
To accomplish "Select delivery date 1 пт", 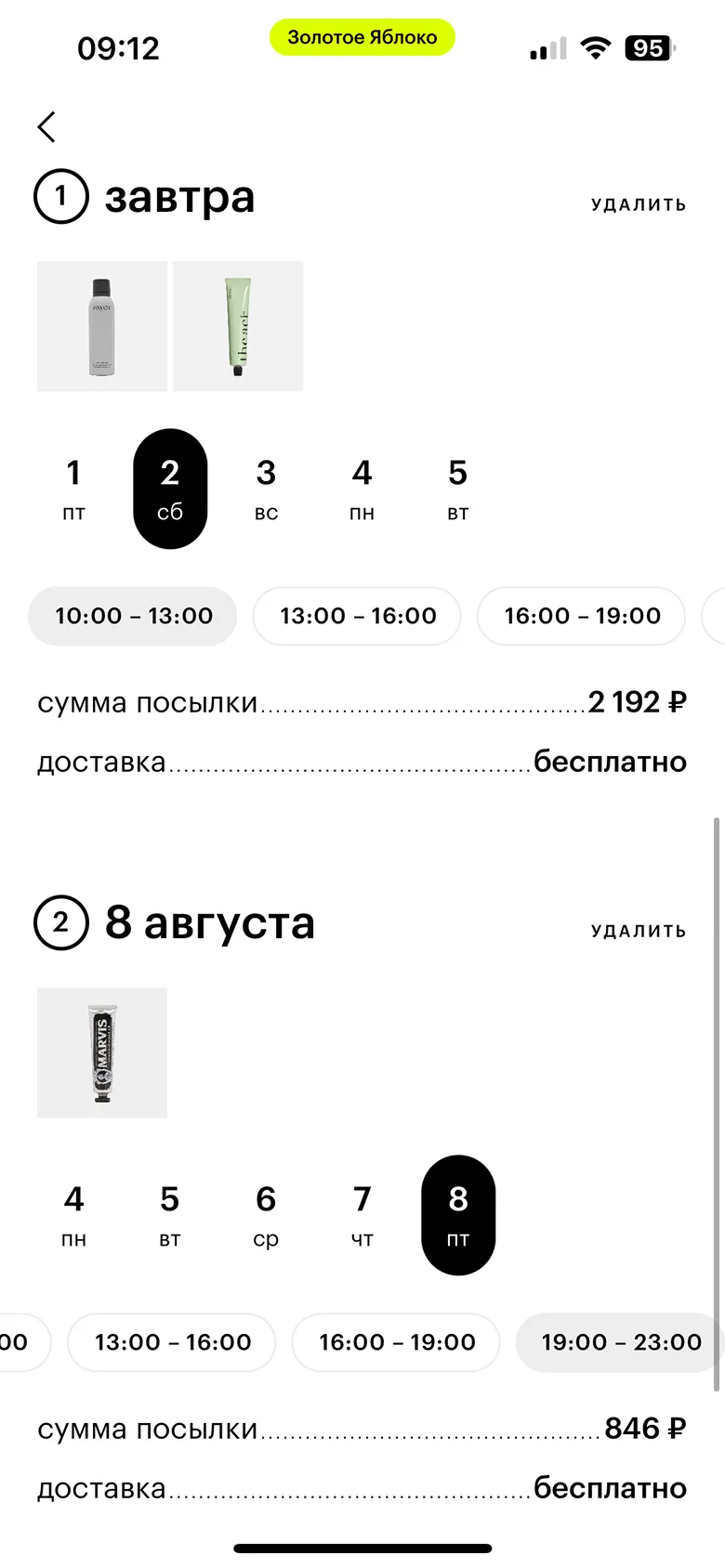I will click(74, 489).
